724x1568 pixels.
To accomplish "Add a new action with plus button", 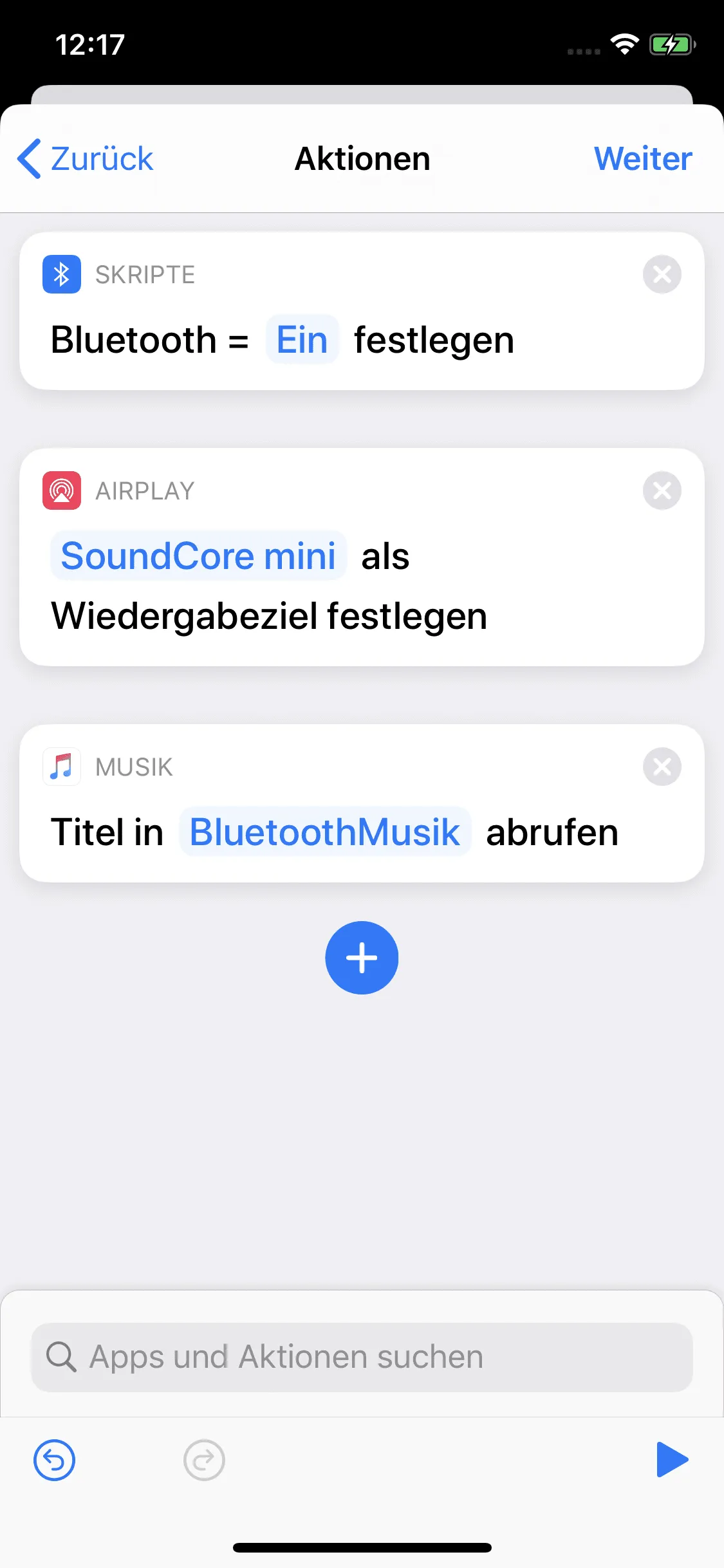I will pos(362,958).
